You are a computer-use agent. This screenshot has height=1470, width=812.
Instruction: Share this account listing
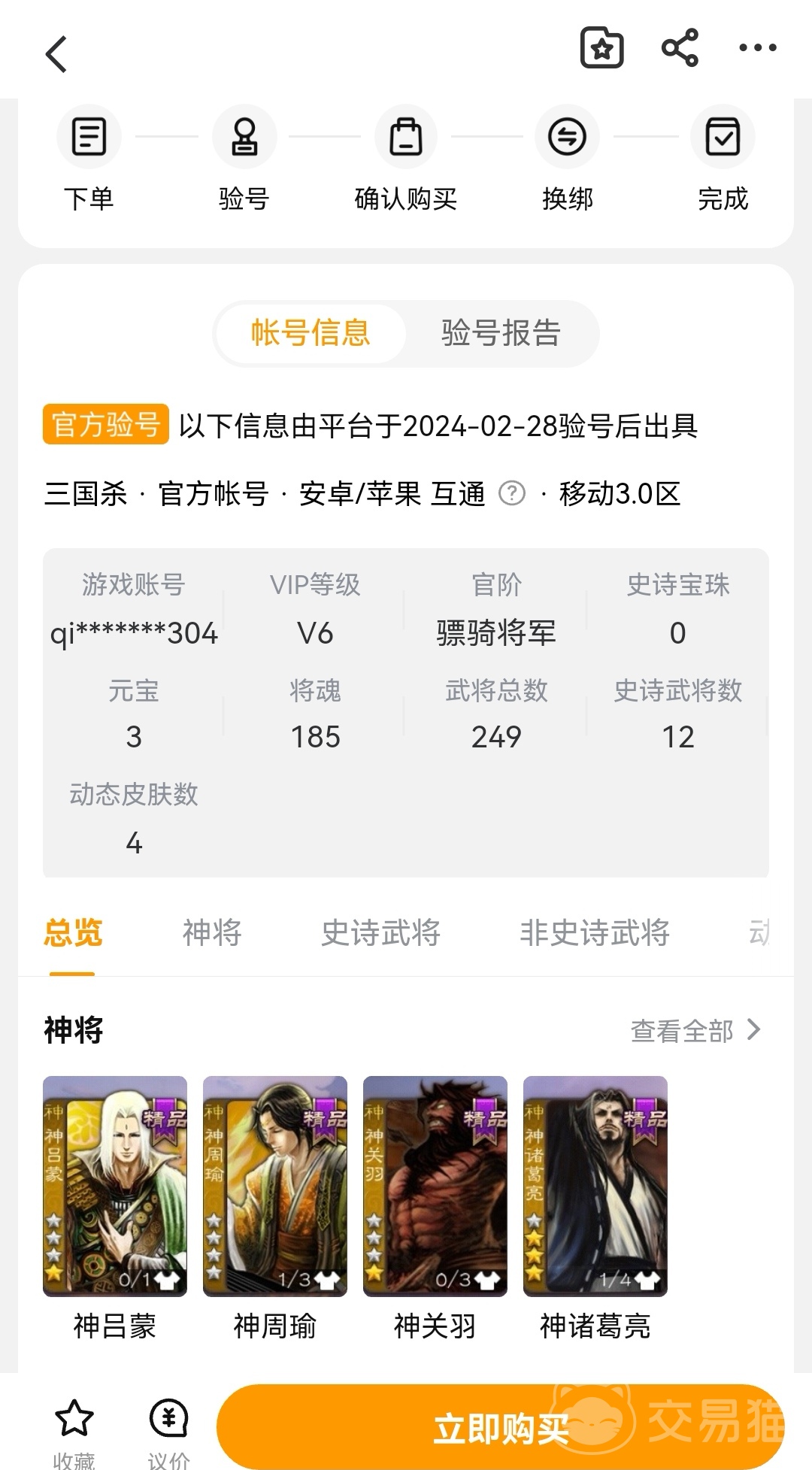680,48
